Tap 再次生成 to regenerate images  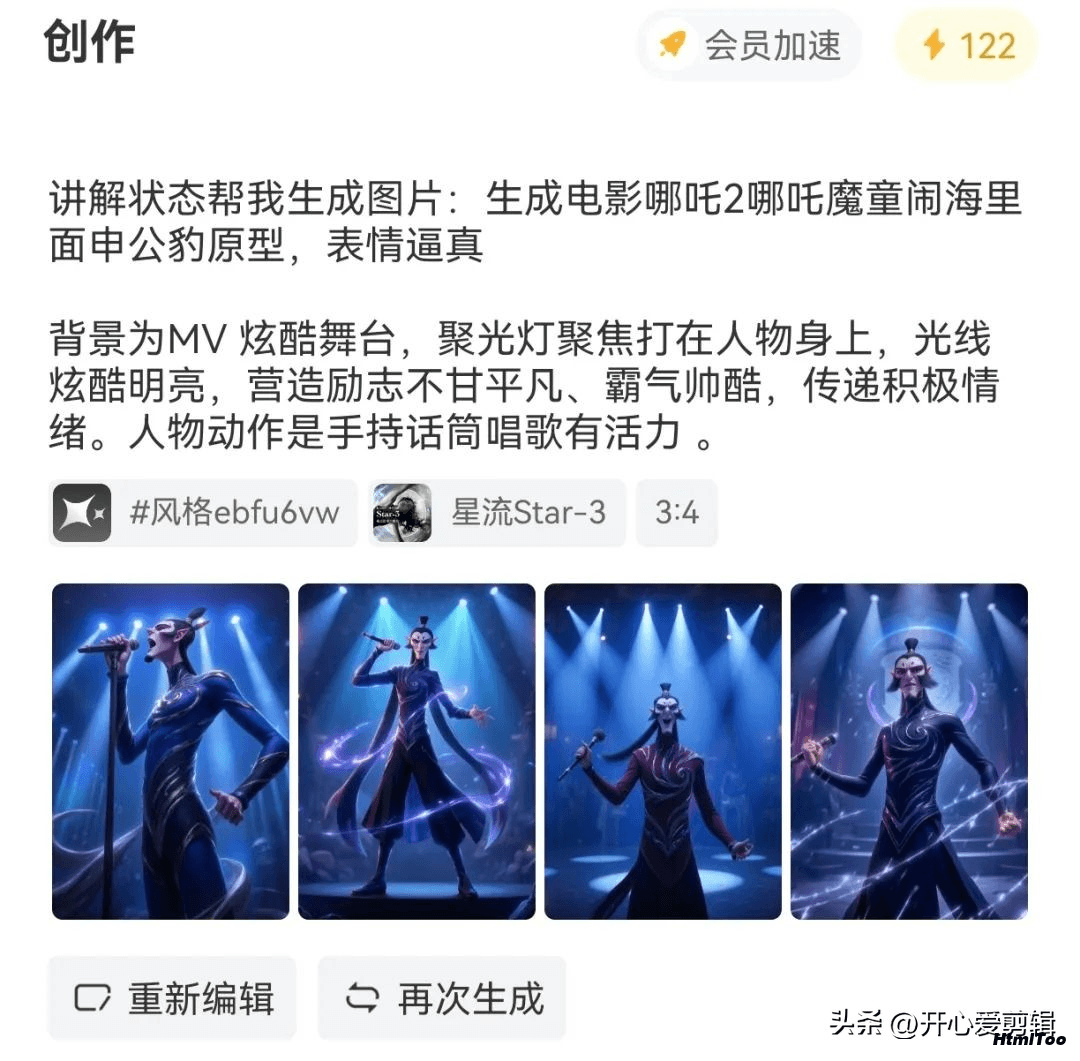(x=442, y=998)
